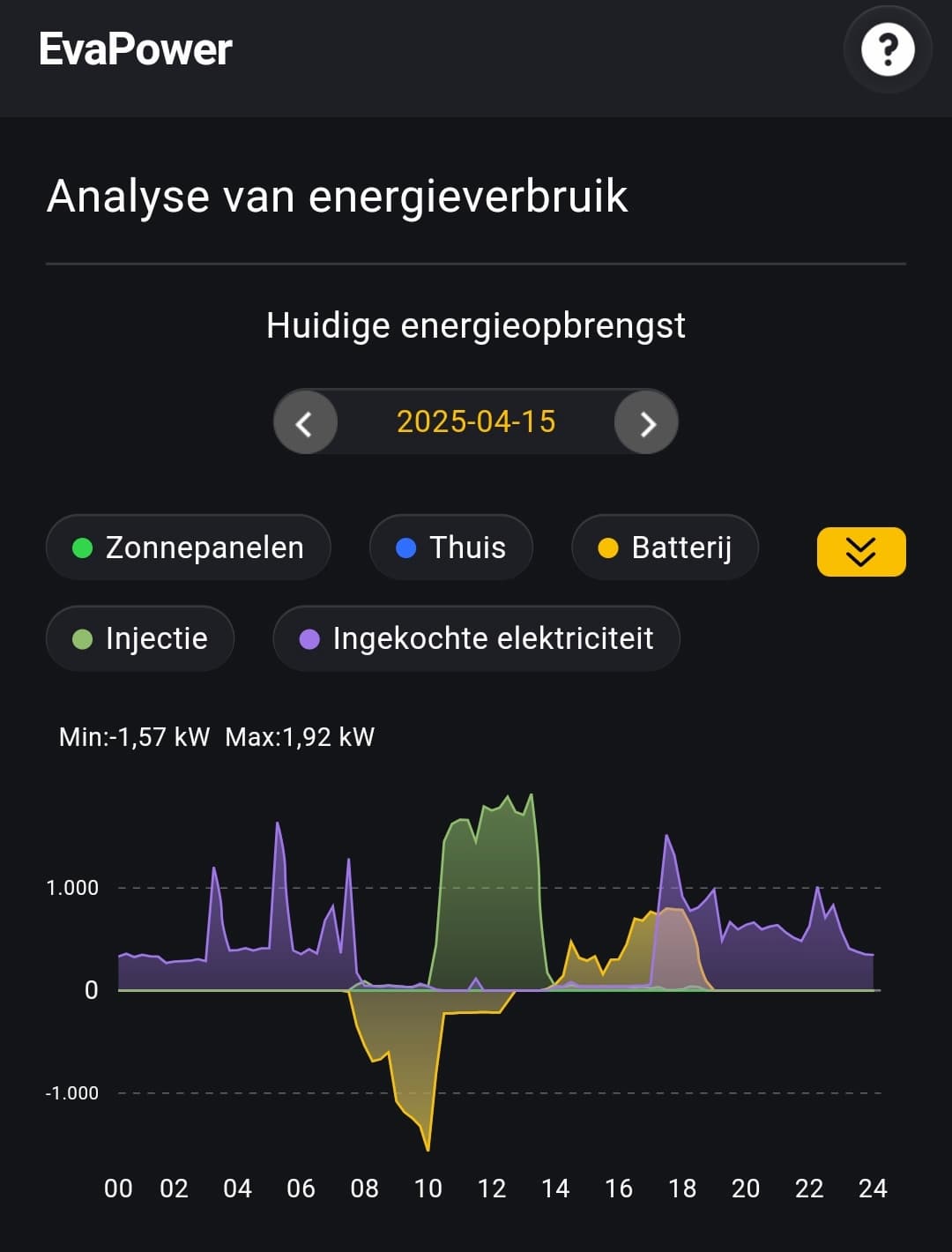
Task: Click the left arrow to view previous day
Action: pos(305,421)
